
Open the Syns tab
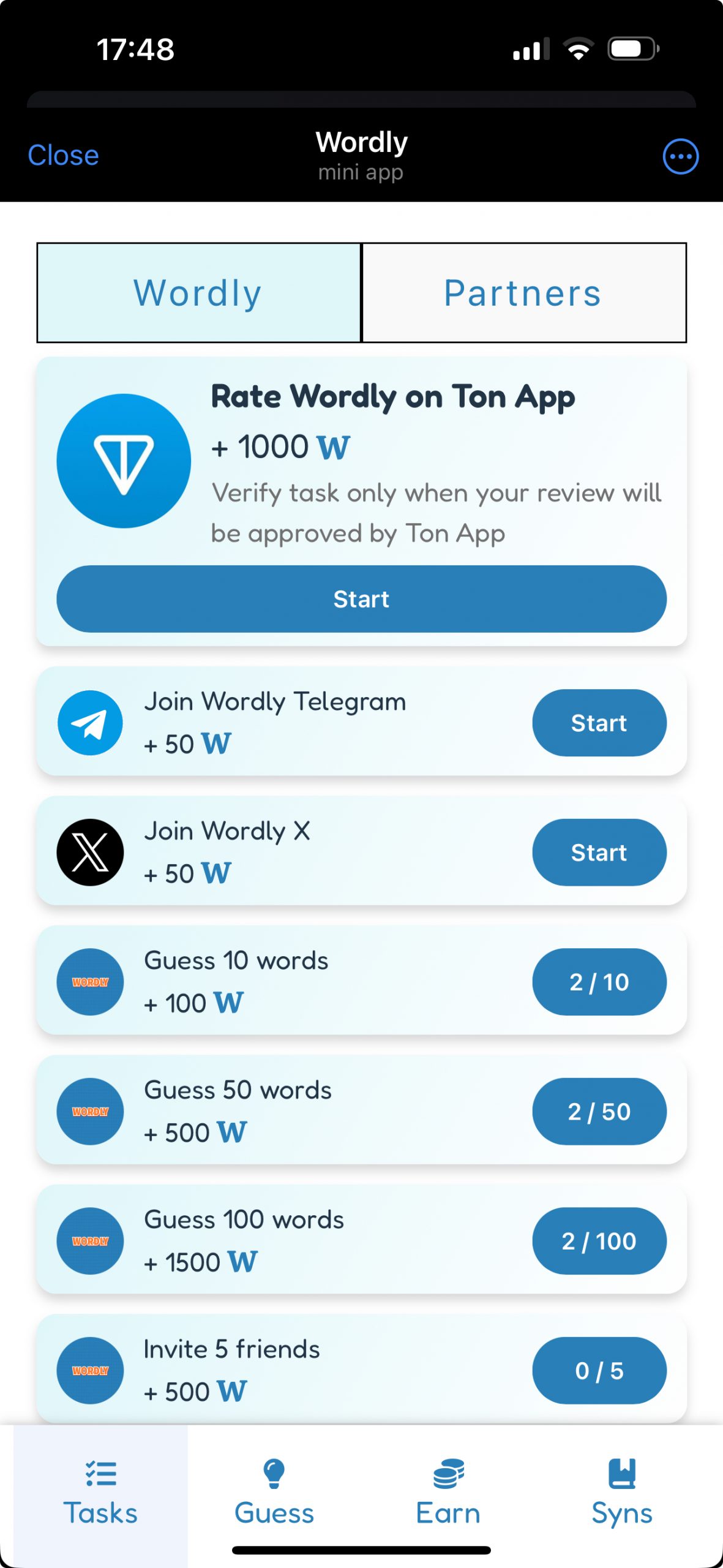click(622, 1494)
